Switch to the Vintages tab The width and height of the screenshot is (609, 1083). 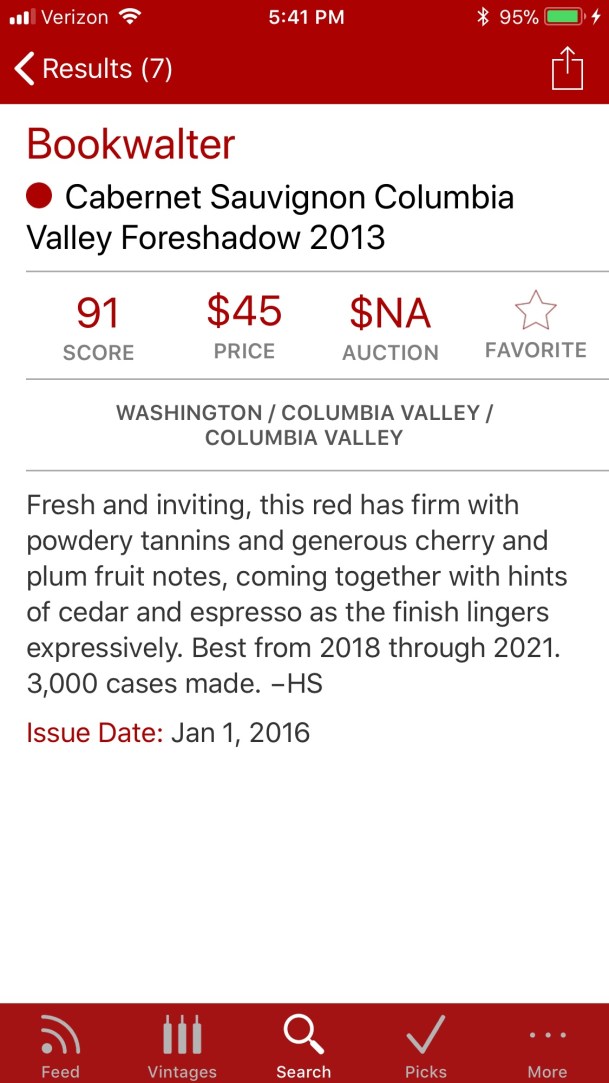tap(182, 1044)
